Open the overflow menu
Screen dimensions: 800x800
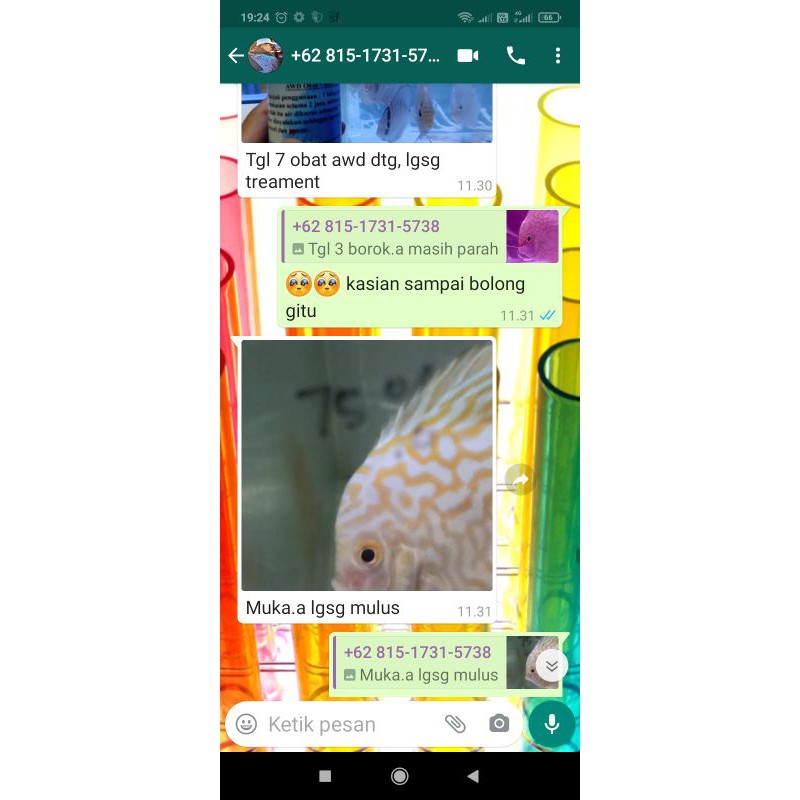[x=558, y=56]
